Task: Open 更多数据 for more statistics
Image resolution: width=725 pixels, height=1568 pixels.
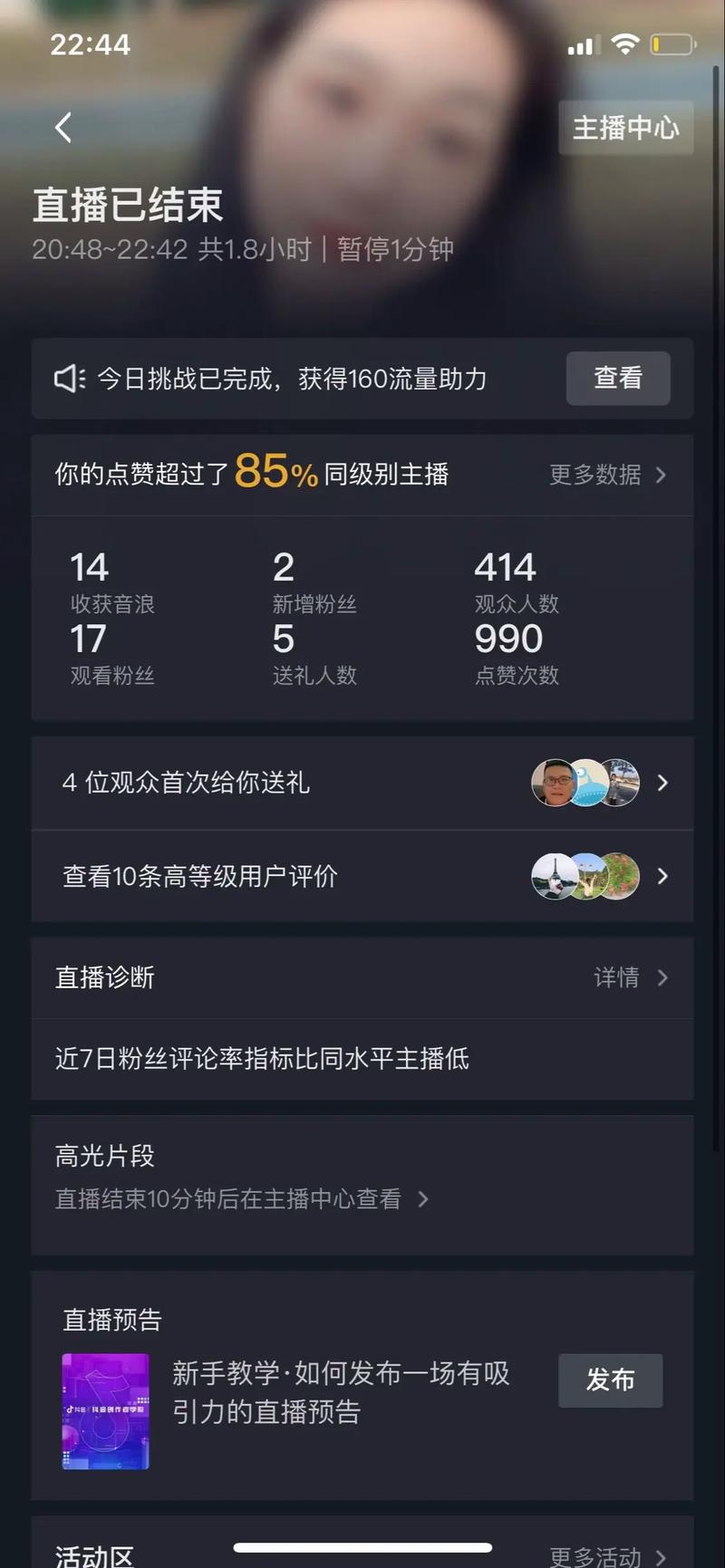Action: pos(607,475)
